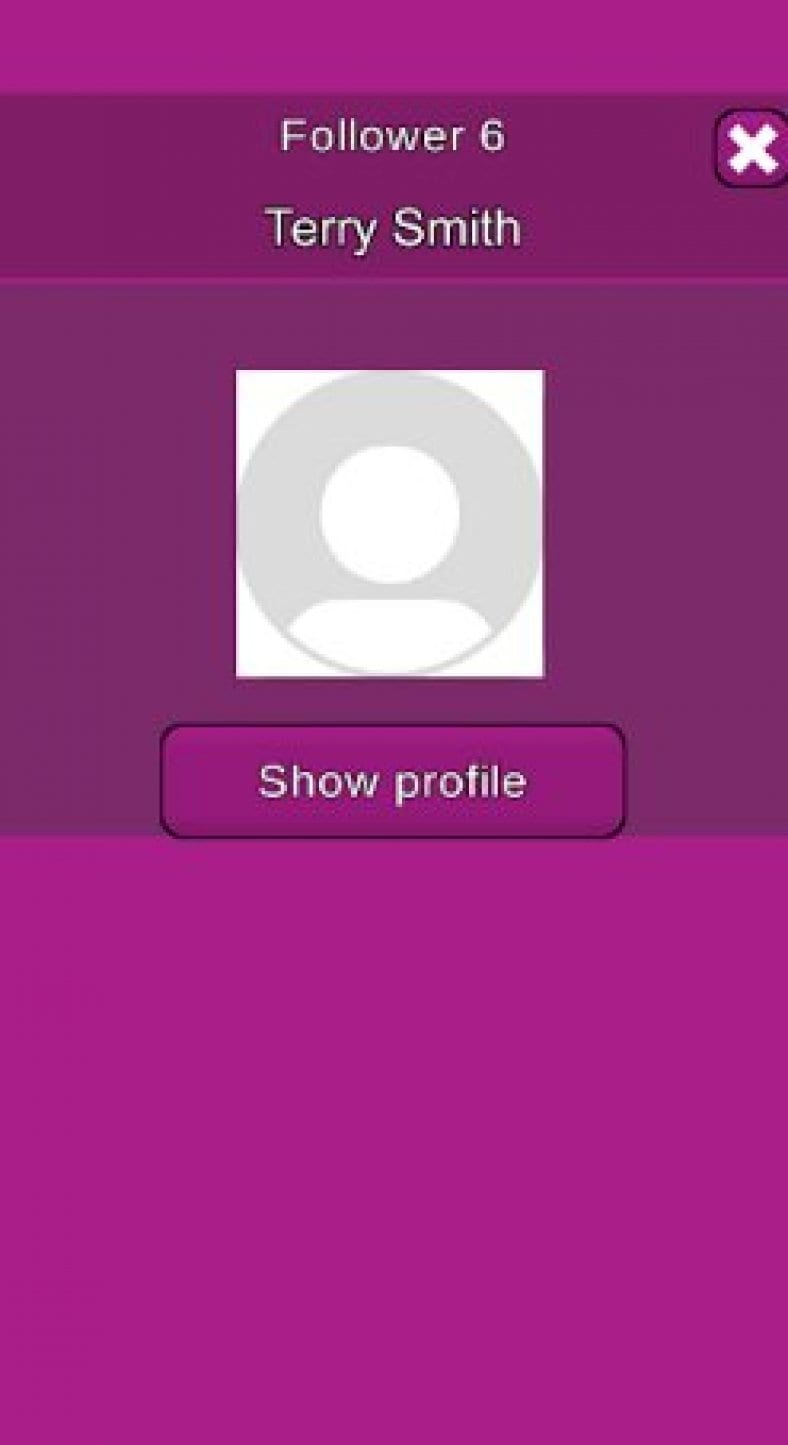This screenshot has width=788, height=1445.
Task: Select the default profile picture silhouette
Action: [389, 520]
